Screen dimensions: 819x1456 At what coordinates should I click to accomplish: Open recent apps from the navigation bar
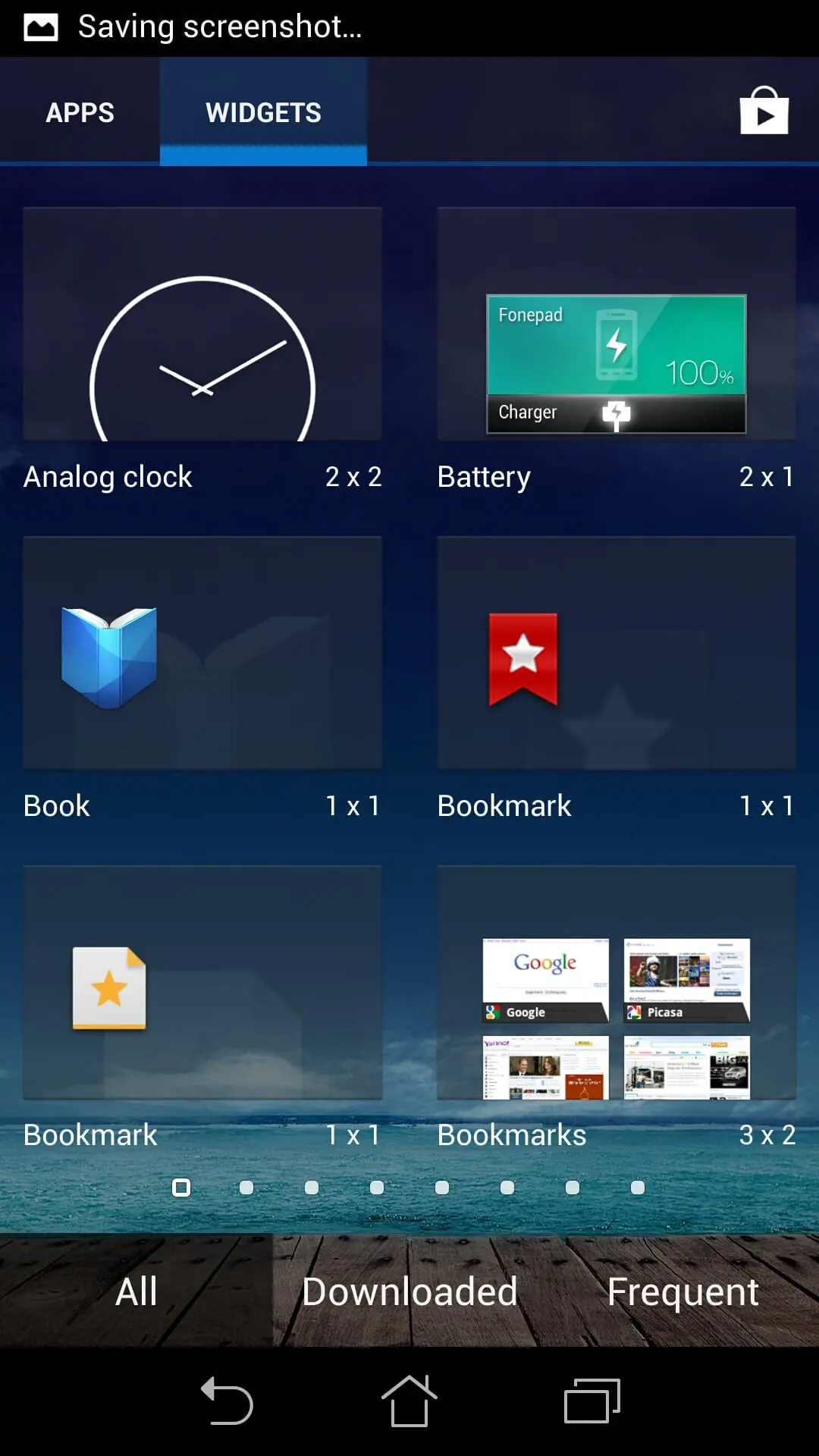pos(592,1401)
